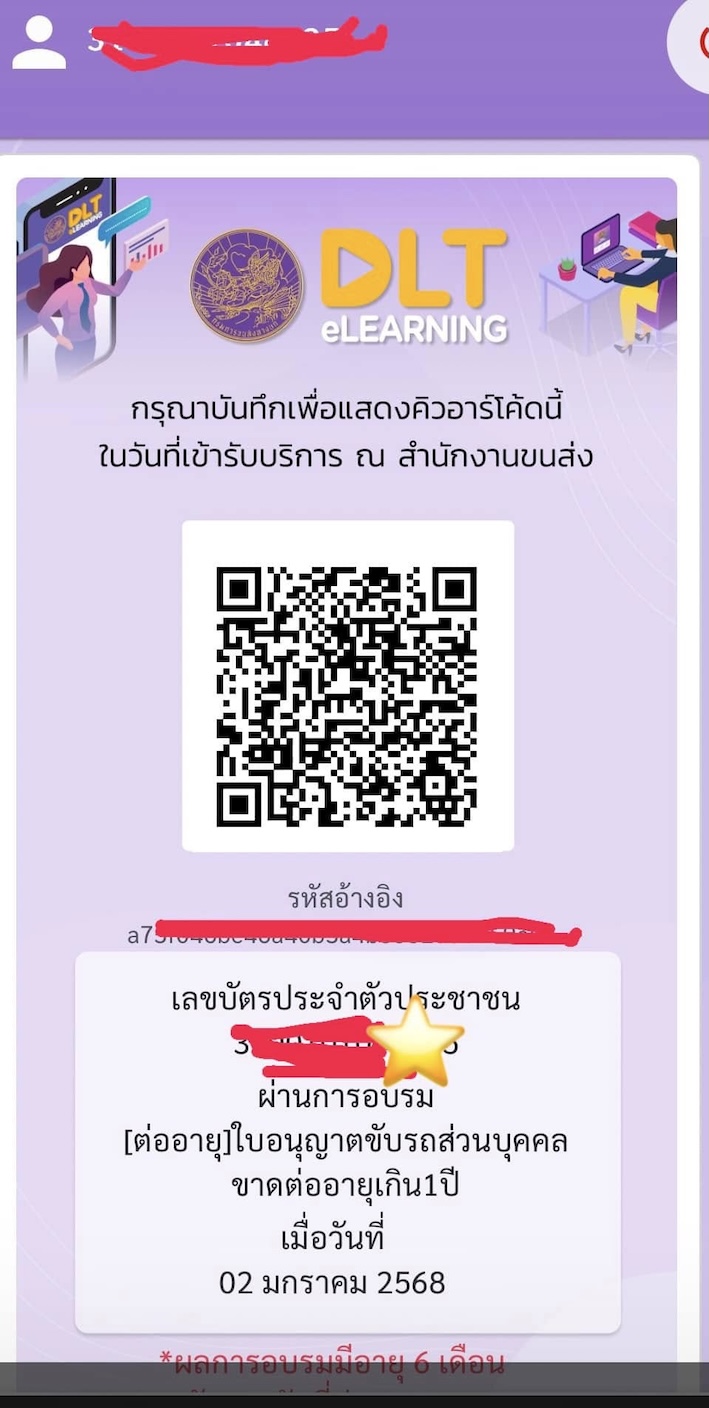Open the user profile icon
Screen dimensions: 709x1408
click(x=39, y=42)
